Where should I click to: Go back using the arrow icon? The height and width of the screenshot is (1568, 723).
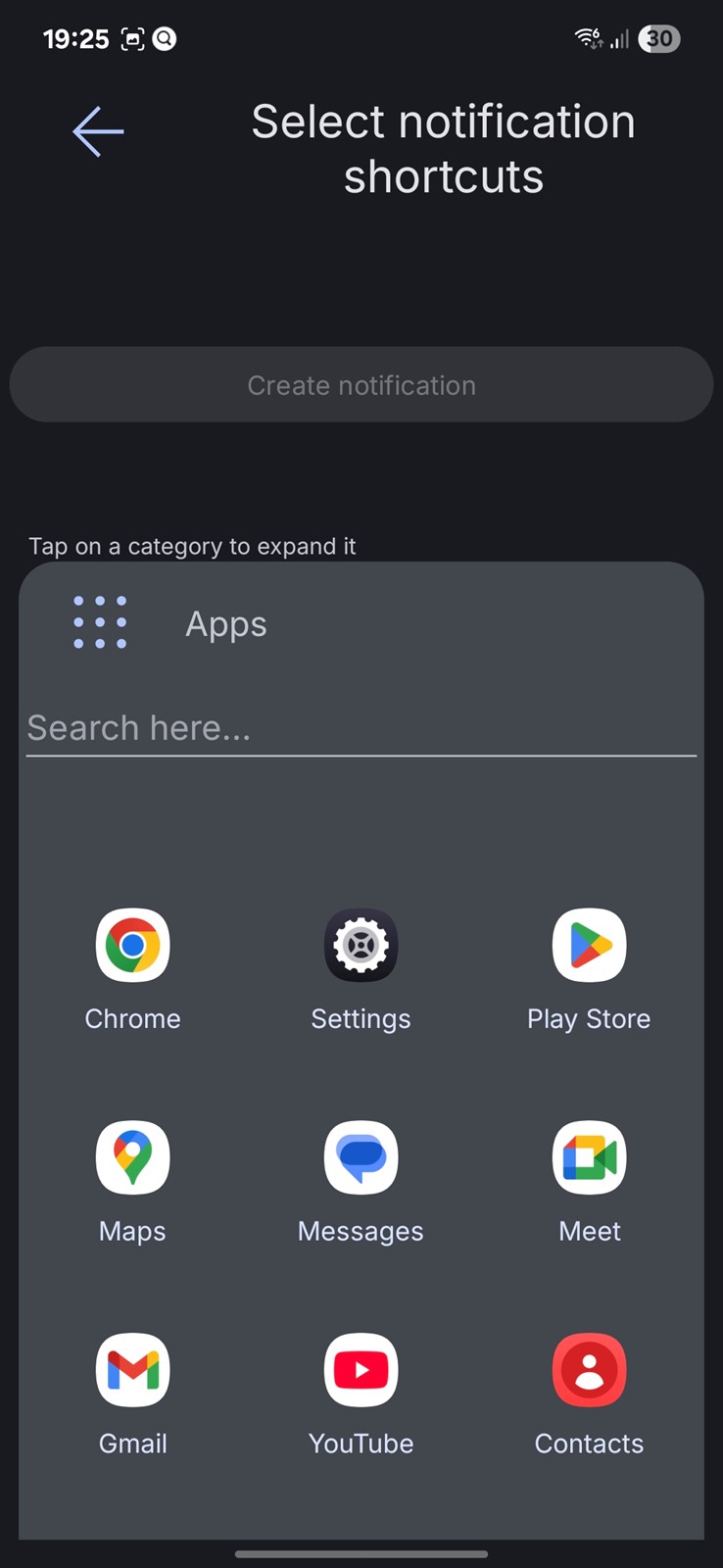[x=98, y=131]
